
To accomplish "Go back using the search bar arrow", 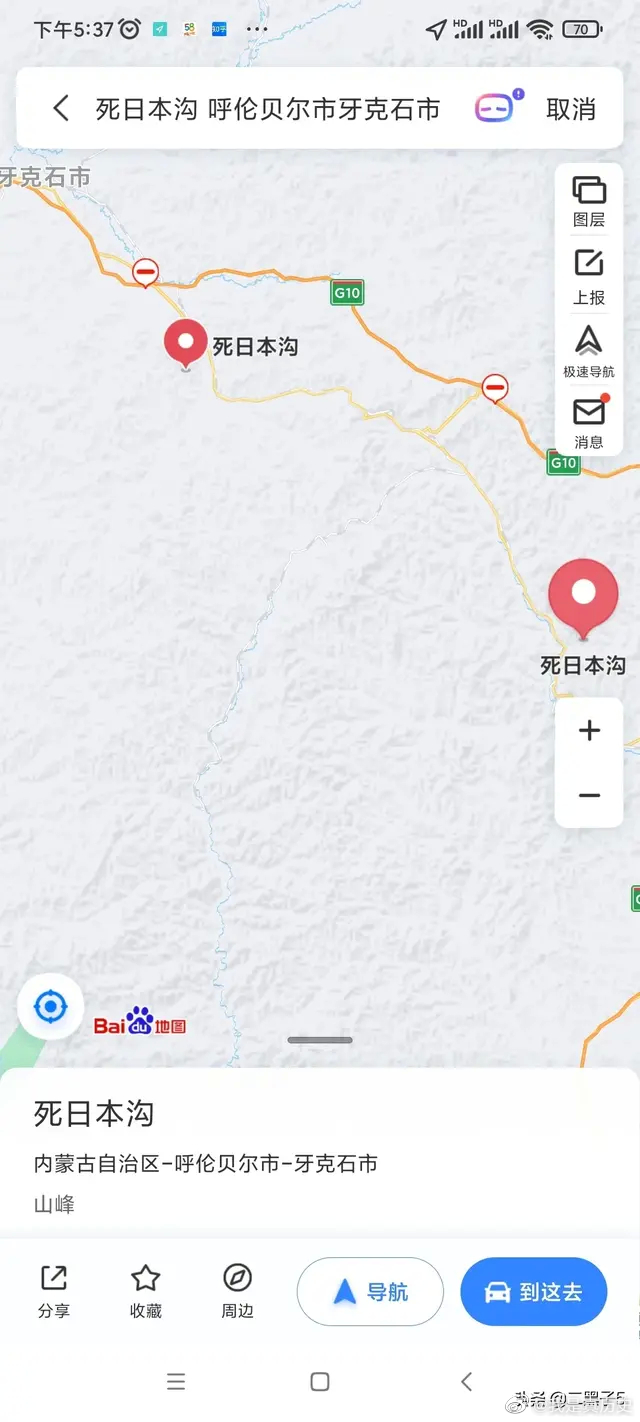I will (x=61, y=108).
